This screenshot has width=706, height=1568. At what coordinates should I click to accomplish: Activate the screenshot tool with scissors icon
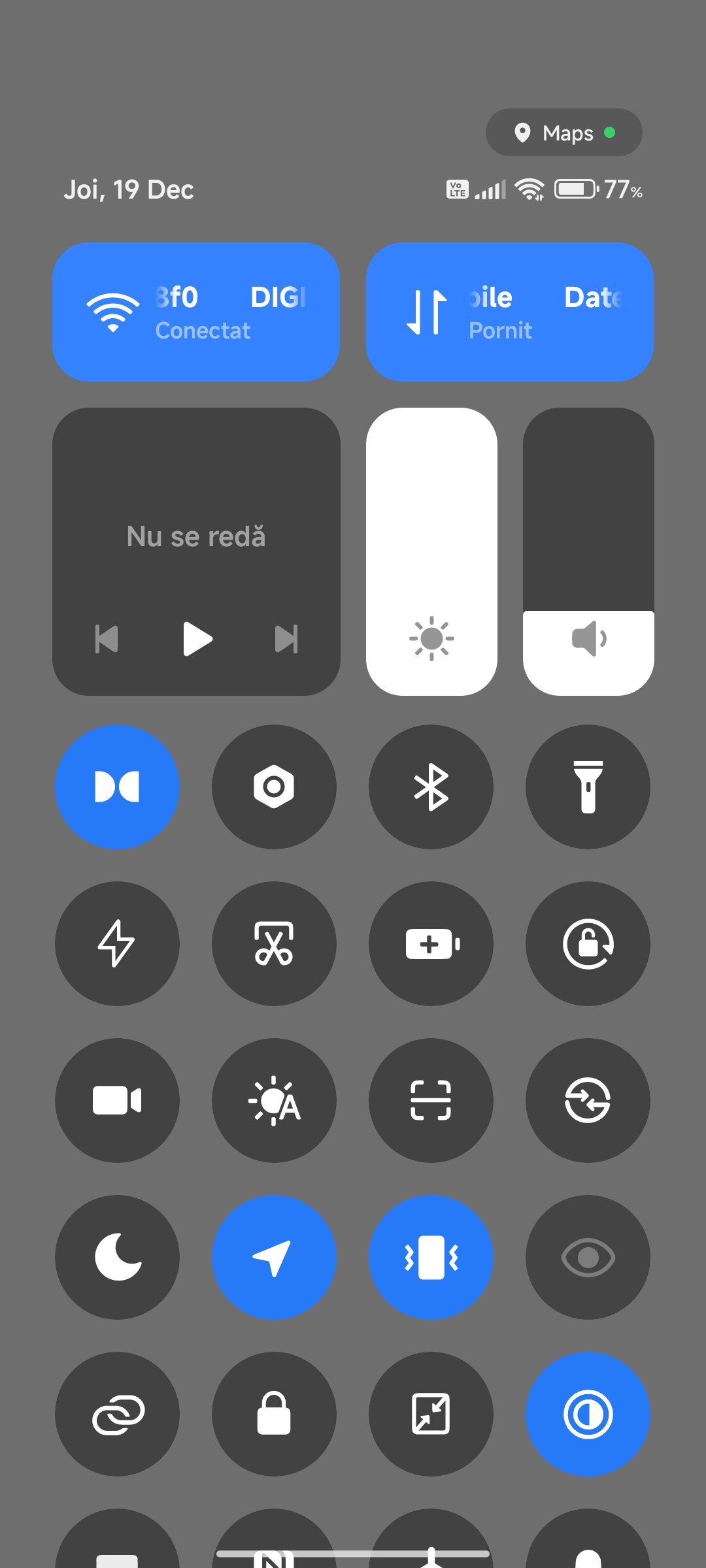pos(274,944)
